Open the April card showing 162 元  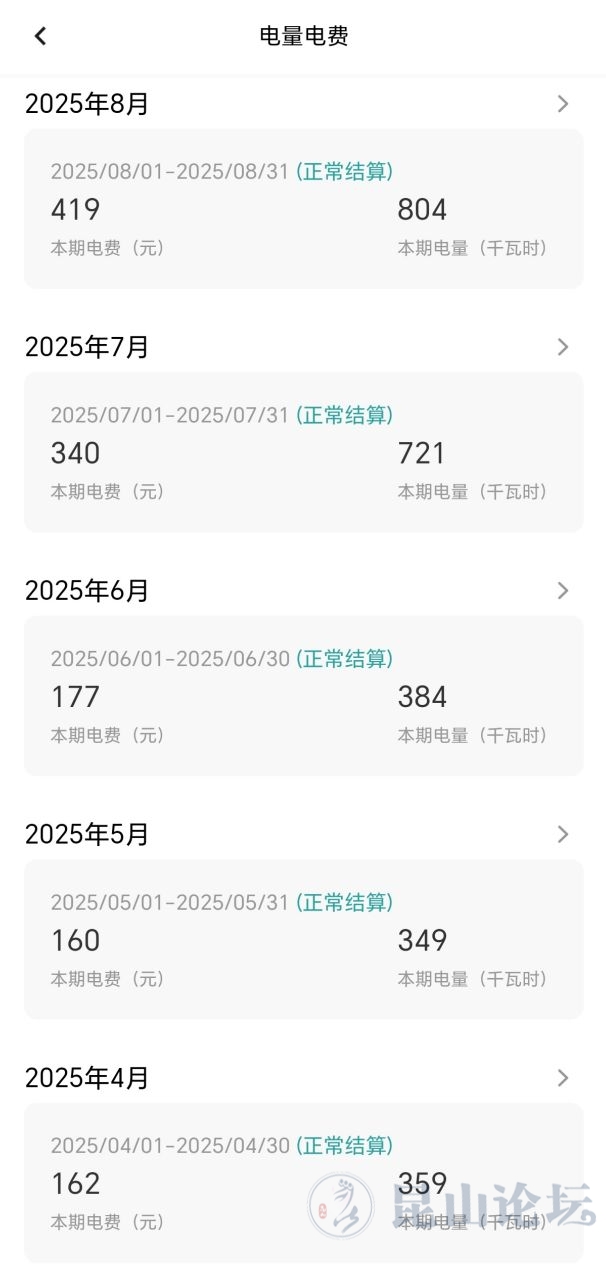pyautogui.click(x=303, y=1183)
